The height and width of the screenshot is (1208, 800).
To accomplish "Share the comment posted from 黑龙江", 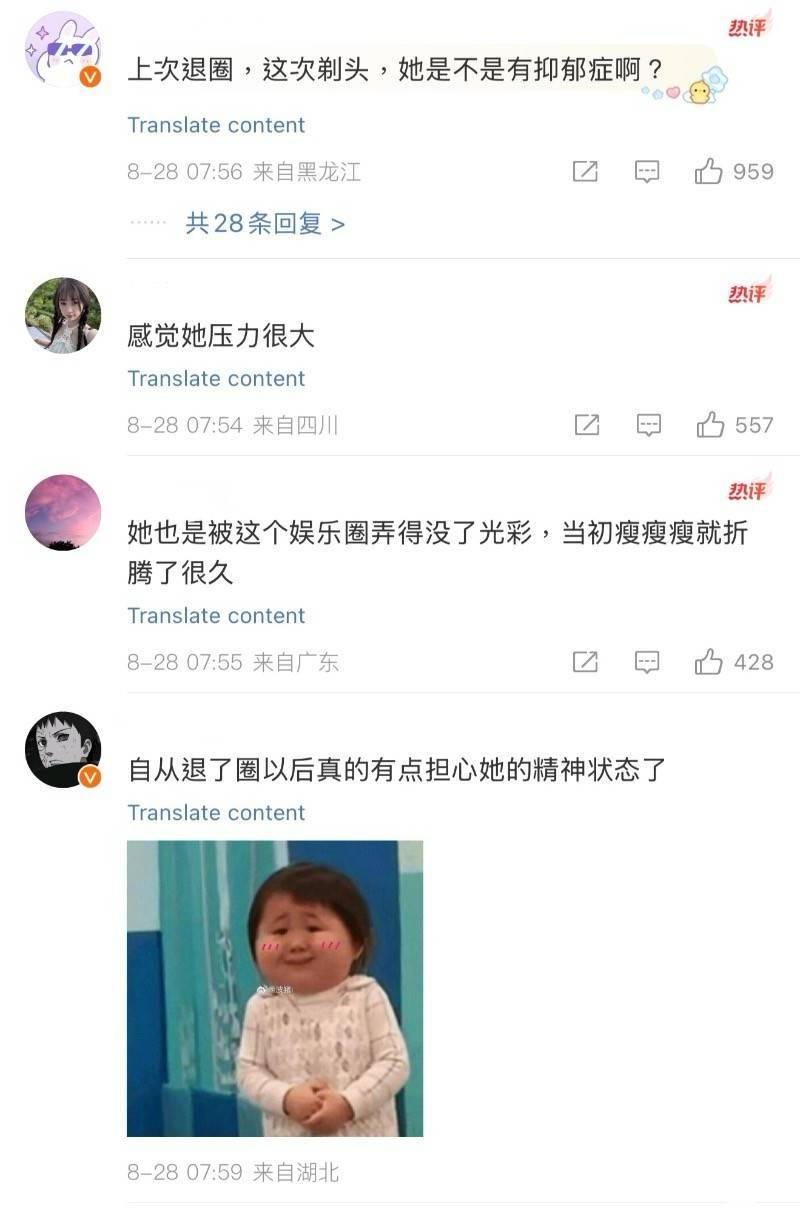I will click(x=585, y=172).
